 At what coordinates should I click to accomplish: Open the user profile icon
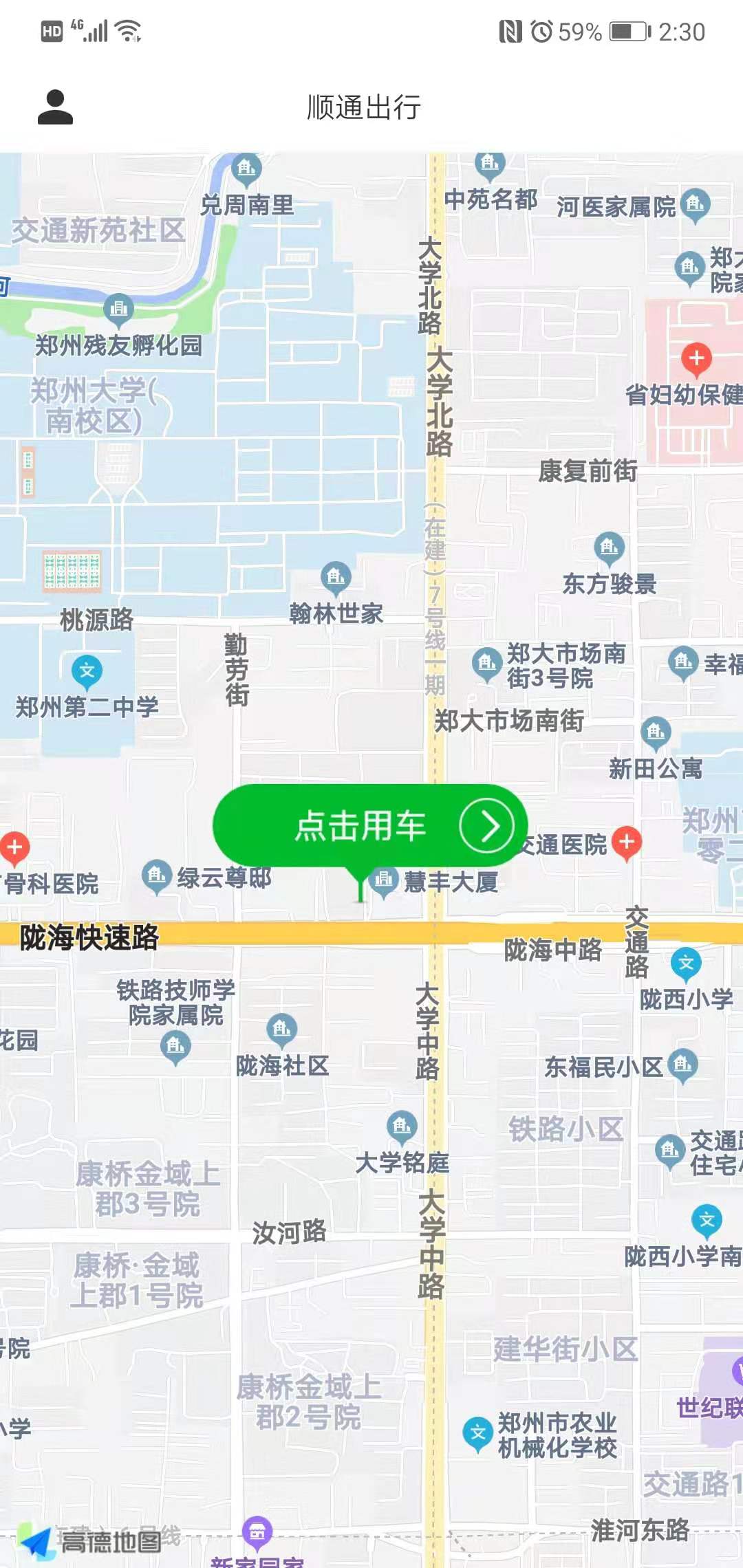pos(55,107)
